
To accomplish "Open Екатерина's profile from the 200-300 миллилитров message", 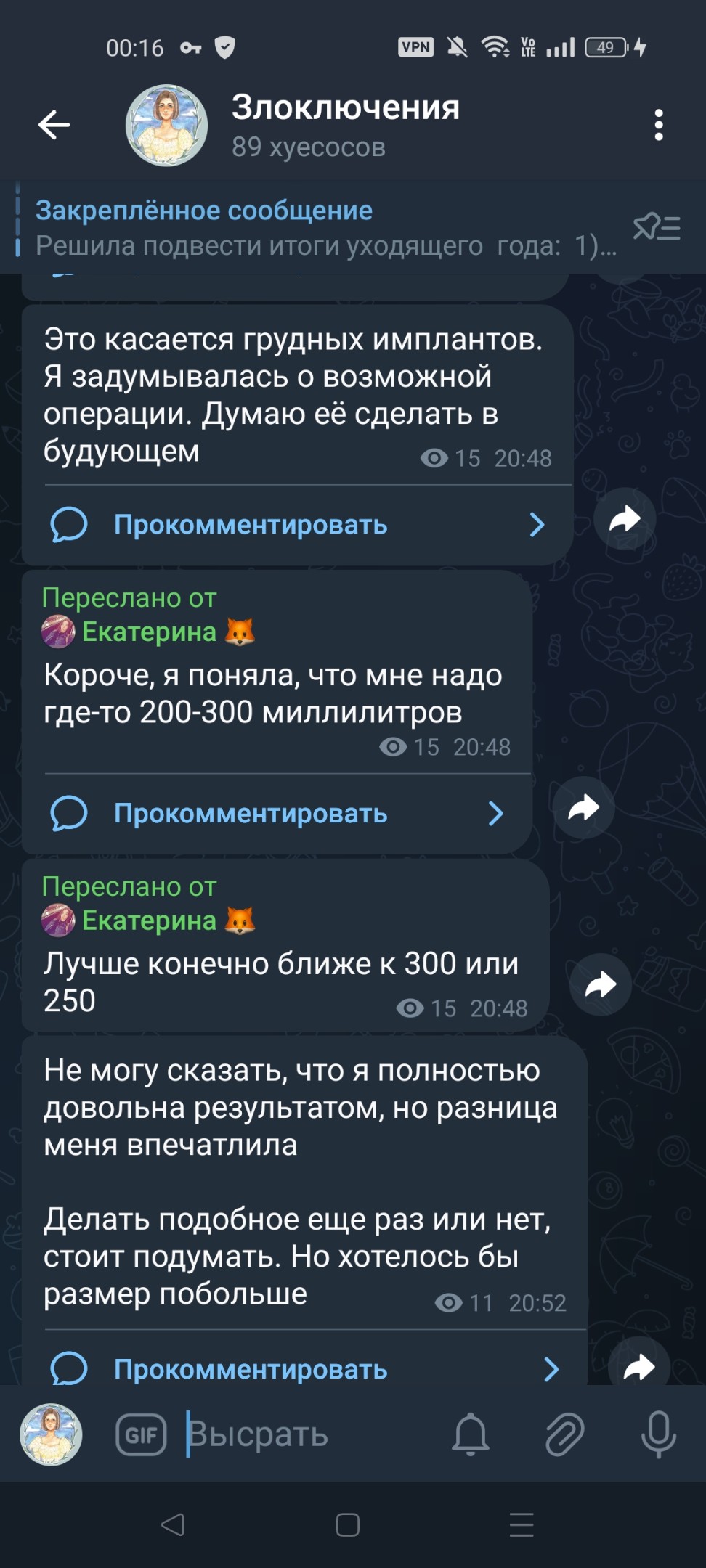I will (148, 632).
